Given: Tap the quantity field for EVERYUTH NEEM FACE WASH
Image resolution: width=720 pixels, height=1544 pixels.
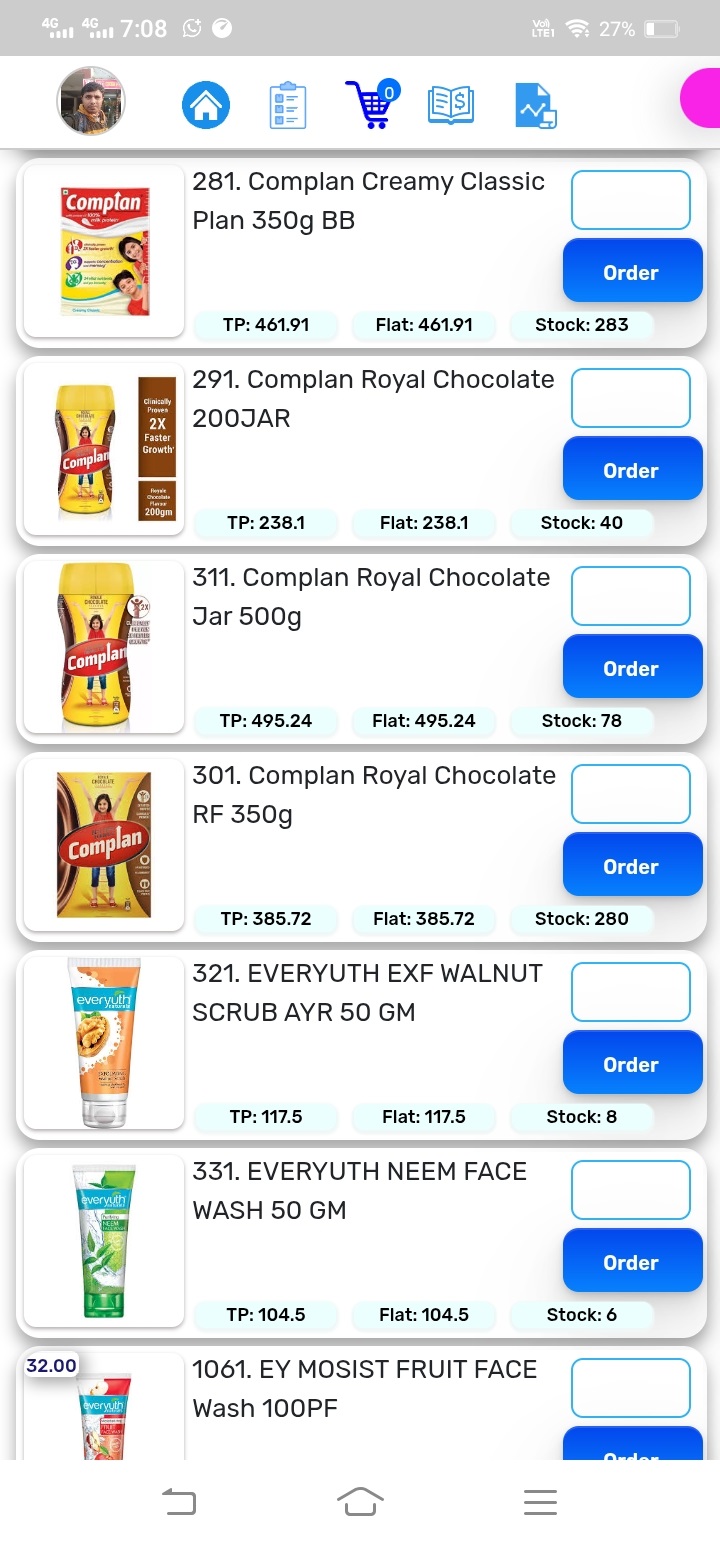Looking at the screenshot, I should pyautogui.click(x=630, y=1189).
